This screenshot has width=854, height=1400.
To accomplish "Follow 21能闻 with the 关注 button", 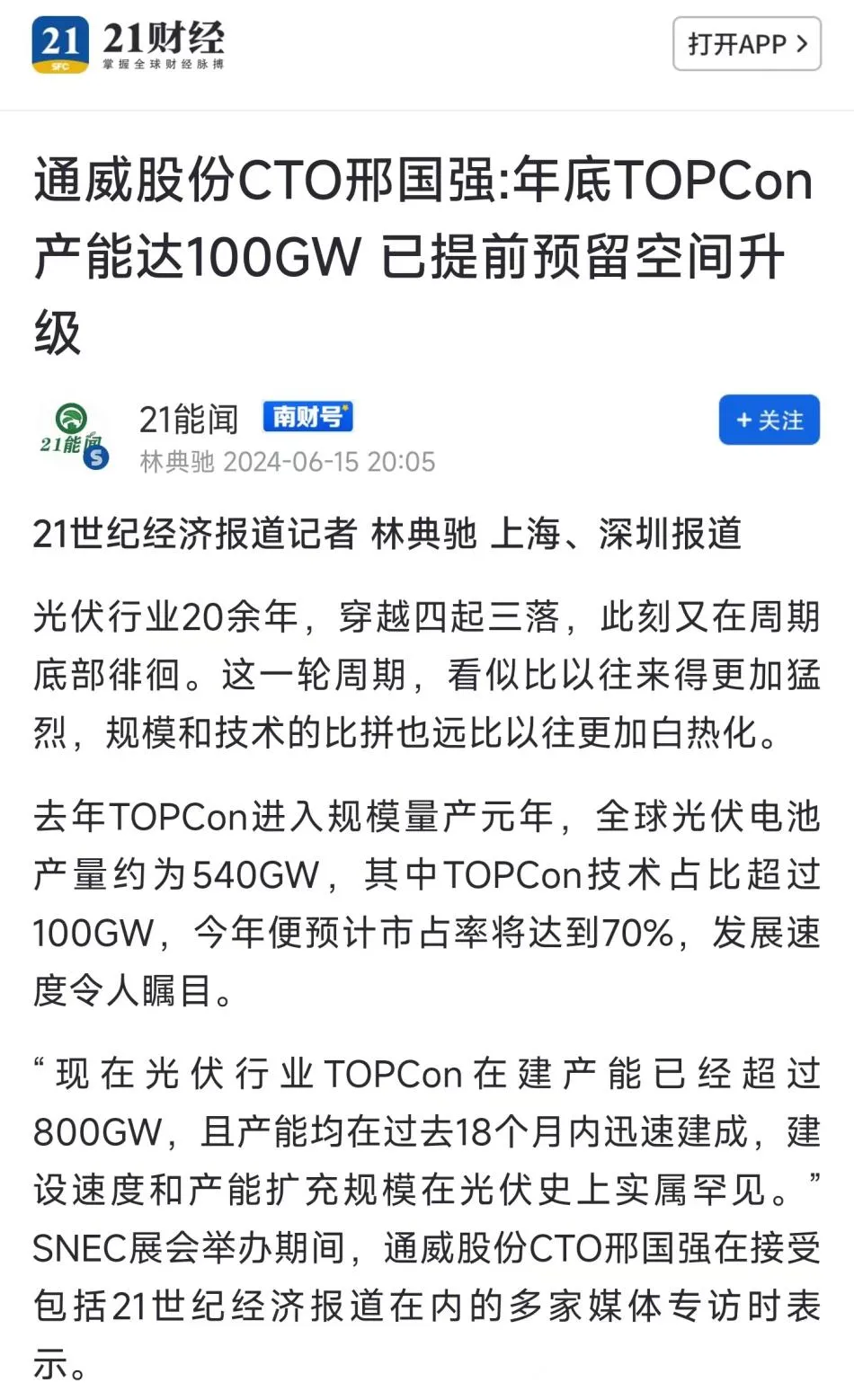I will [x=769, y=420].
